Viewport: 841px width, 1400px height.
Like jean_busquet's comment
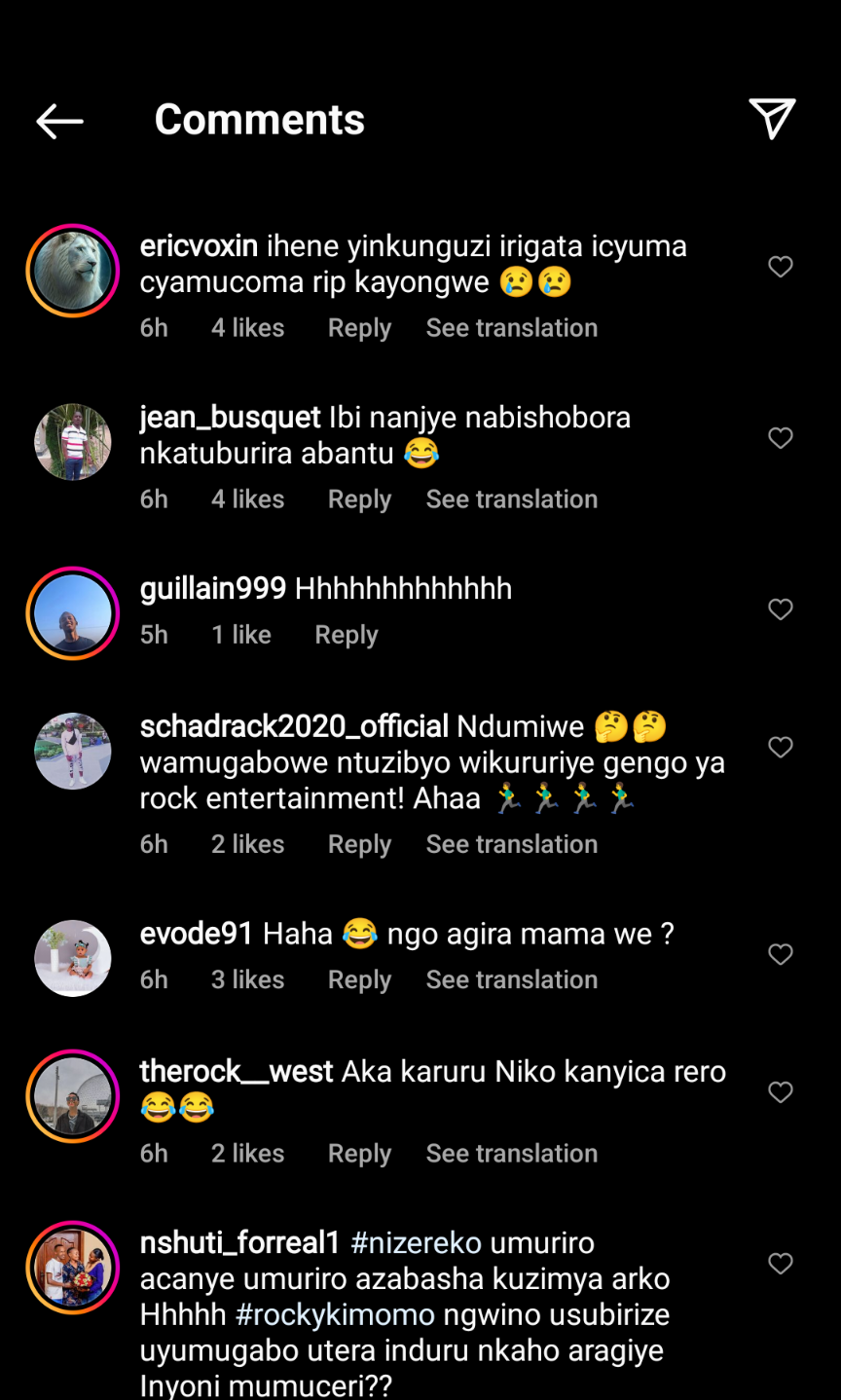781,438
